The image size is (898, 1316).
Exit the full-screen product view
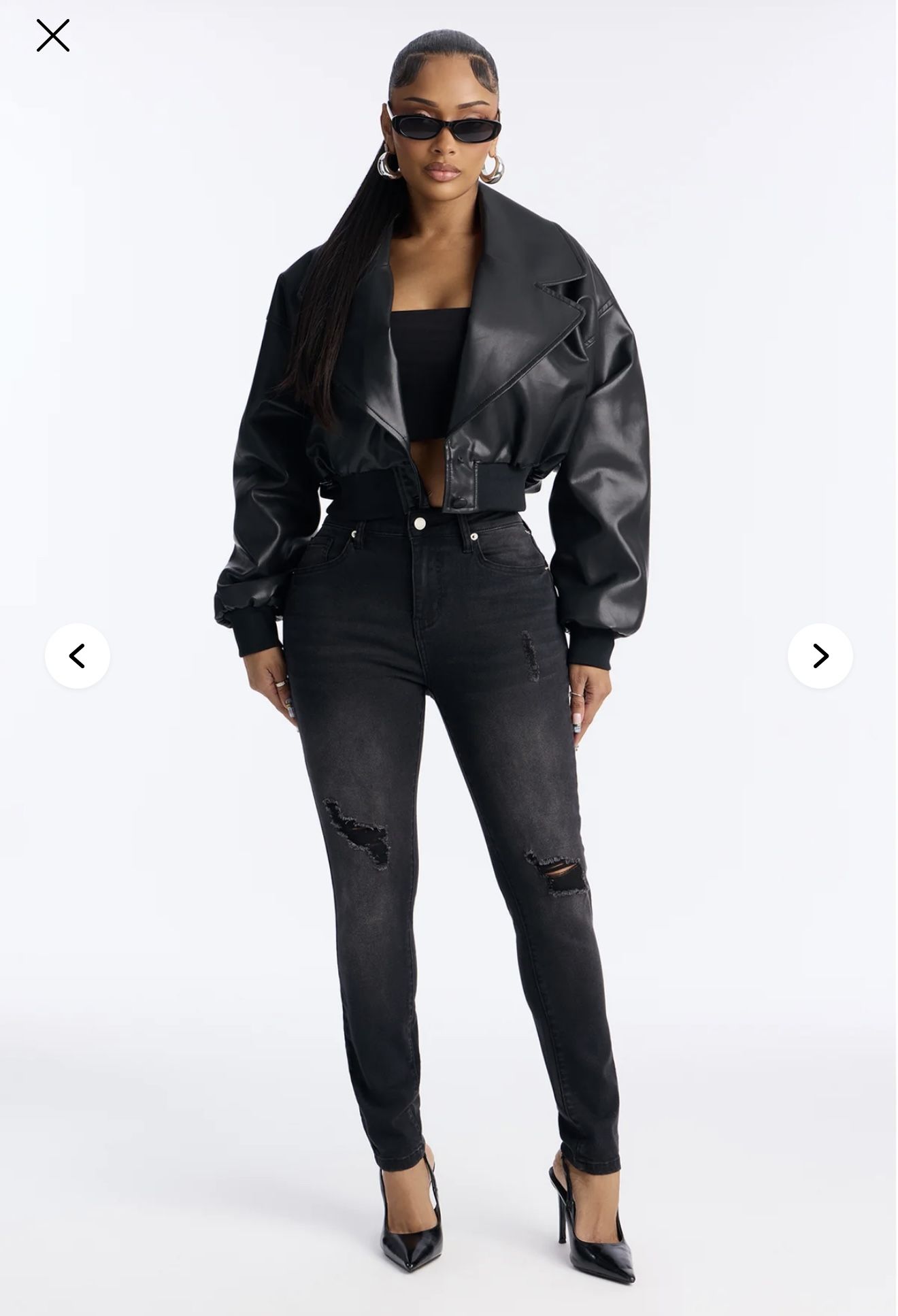coord(53,35)
